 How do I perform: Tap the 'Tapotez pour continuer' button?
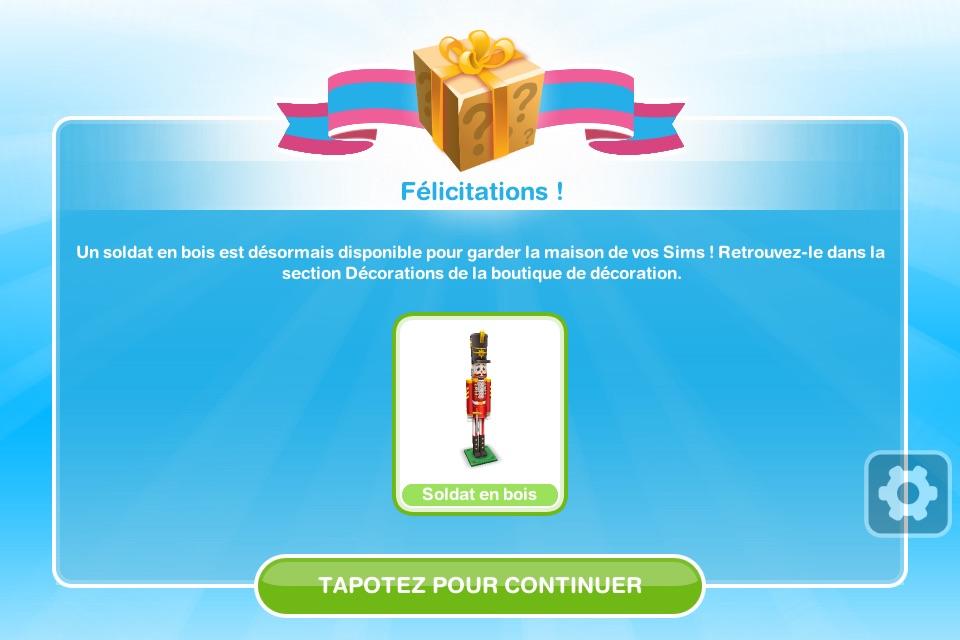[x=480, y=585]
